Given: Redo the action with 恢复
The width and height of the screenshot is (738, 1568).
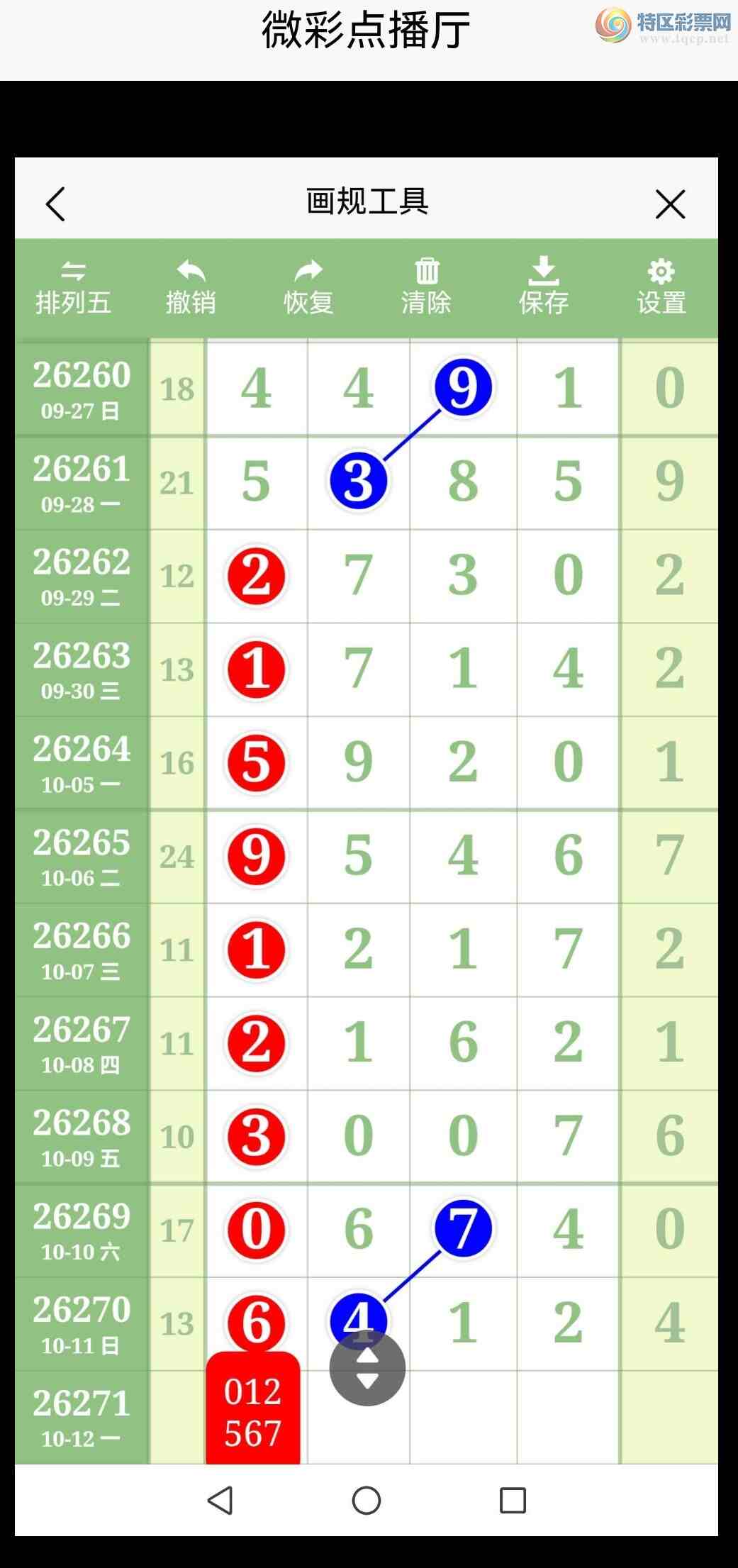Looking at the screenshot, I should click(308, 288).
